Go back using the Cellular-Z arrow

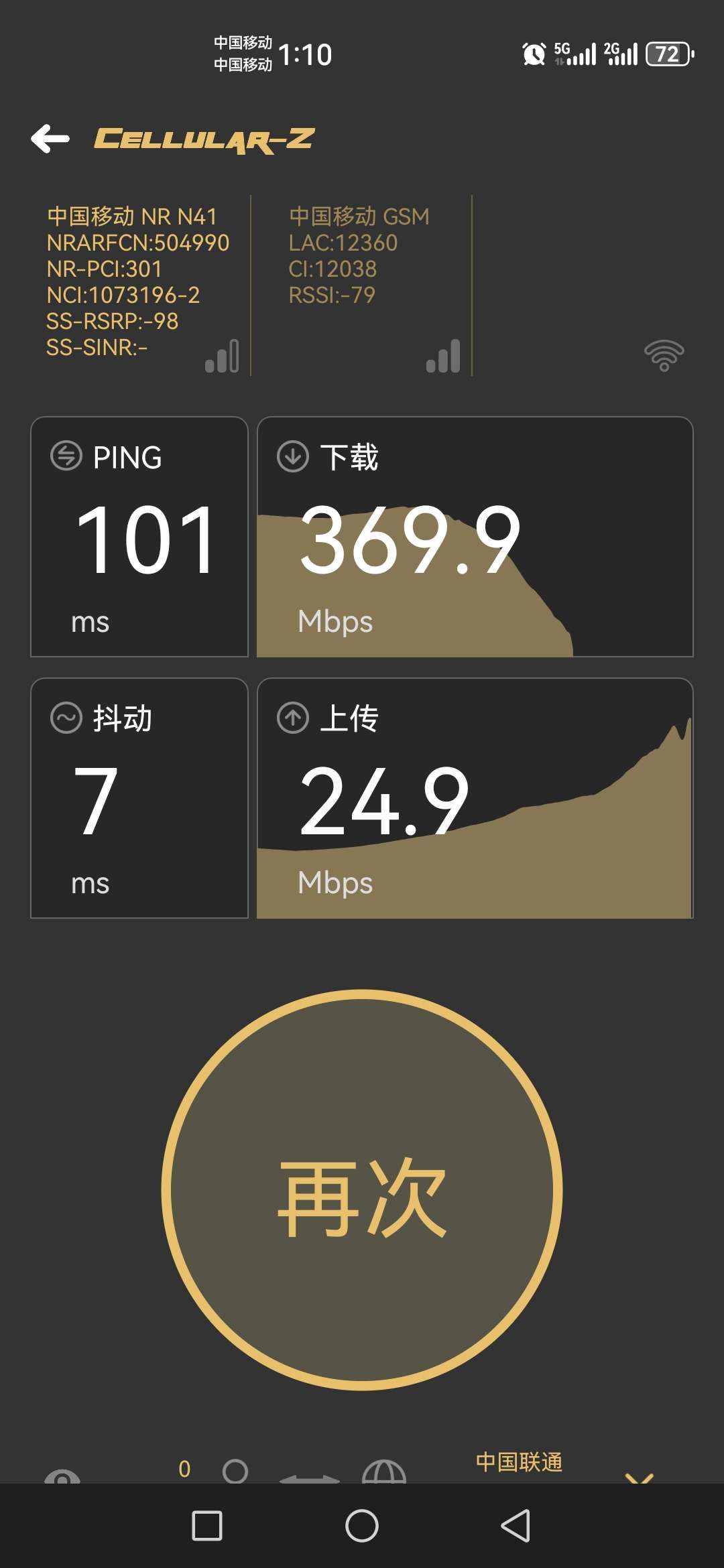coord(51,139)
